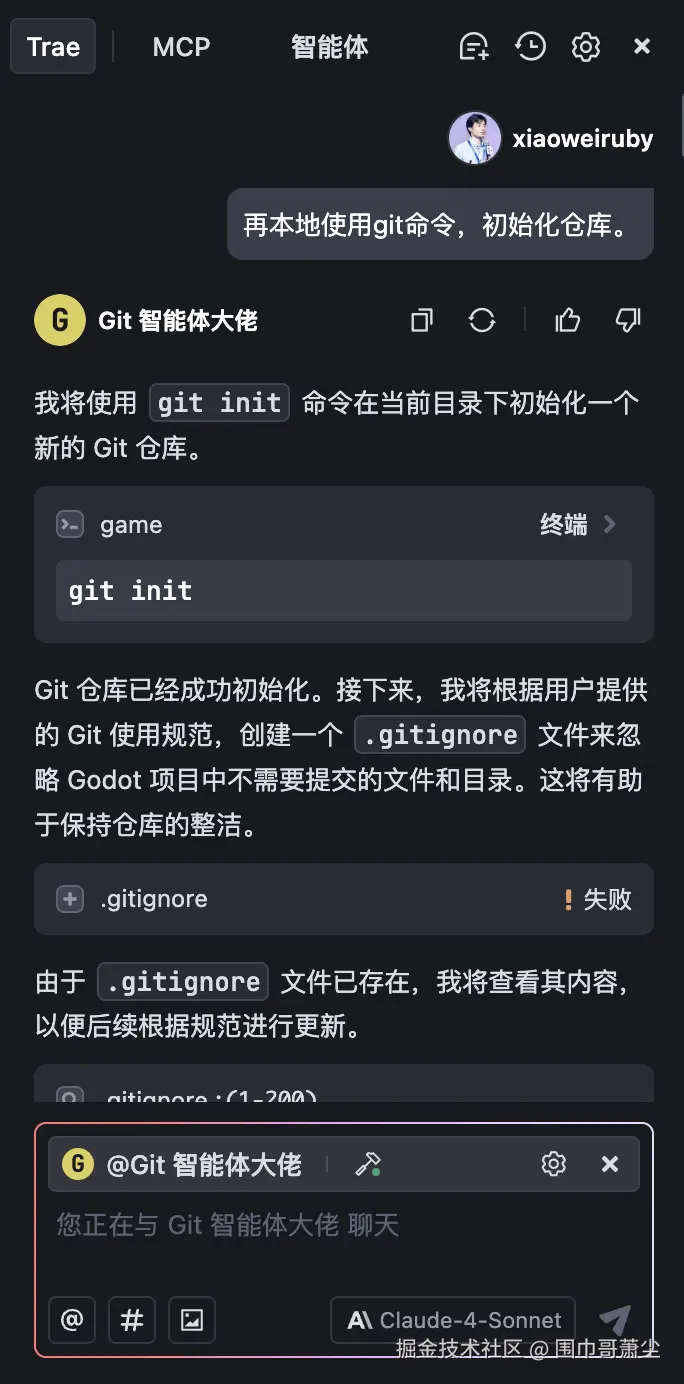This screenshot has width=684, height=1384.
Task: Open chat history
Action: point(530,46)
